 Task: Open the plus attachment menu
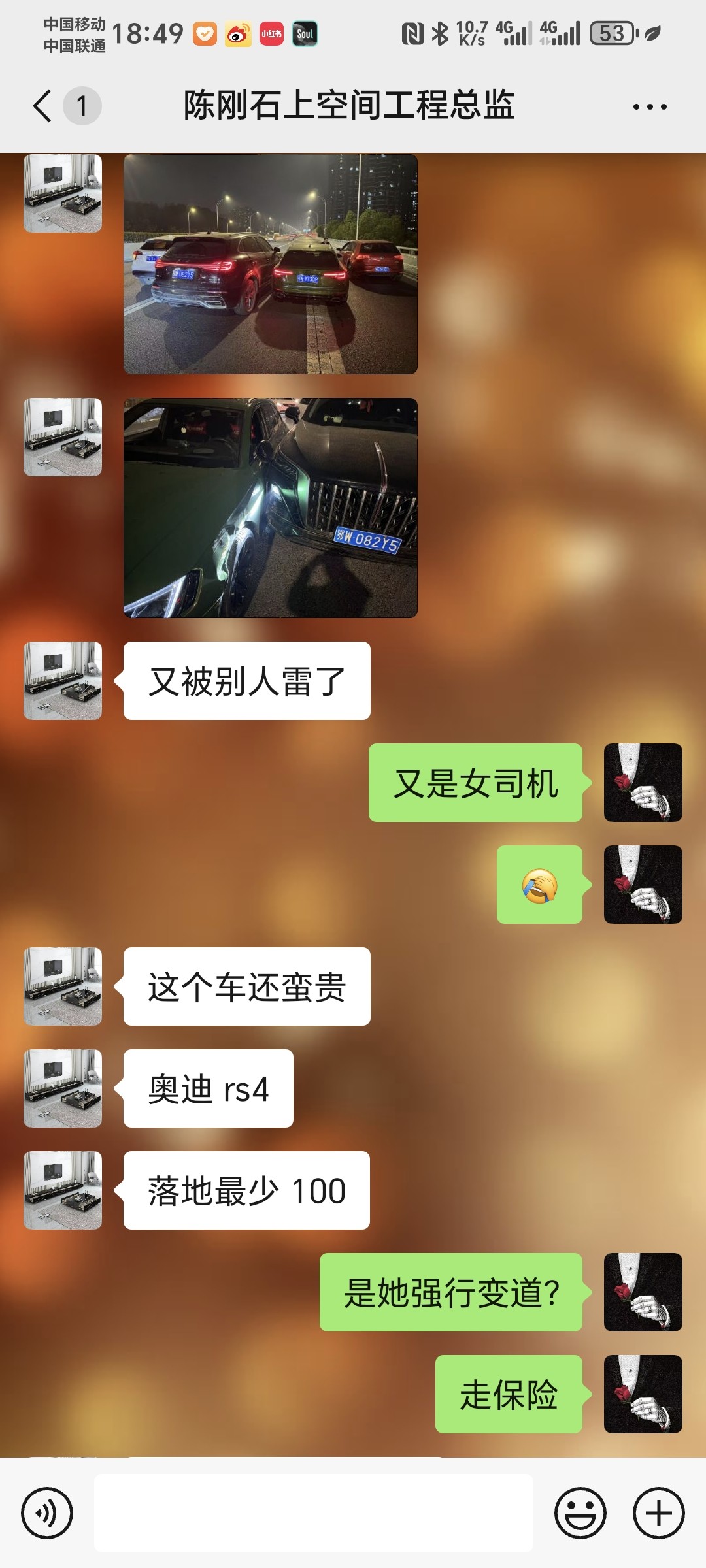click(x=659, y=1512)
